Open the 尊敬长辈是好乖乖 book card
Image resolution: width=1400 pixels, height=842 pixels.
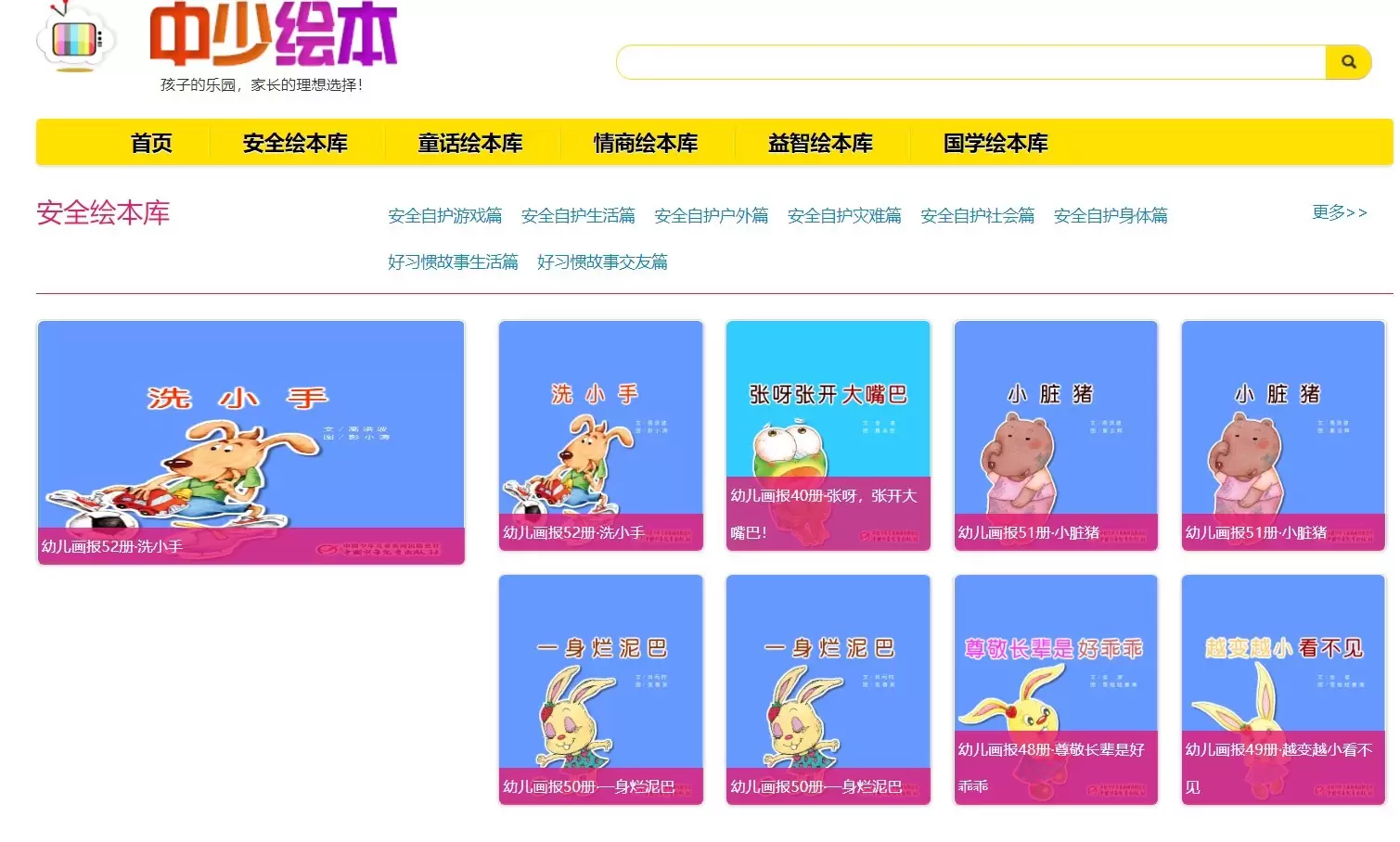click(x=1055, y=689)
